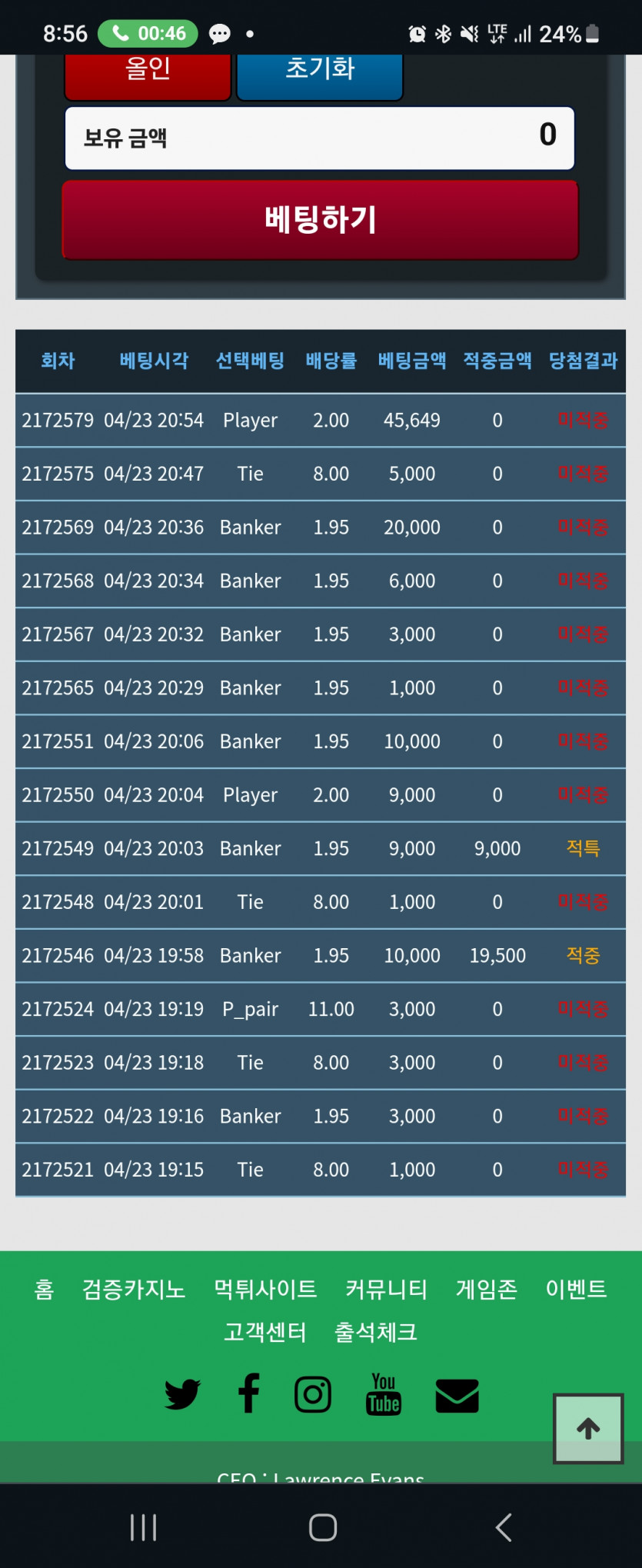Open the Twitter icon link
The height and width of the screenshot is (1568, 642).
182,1394
